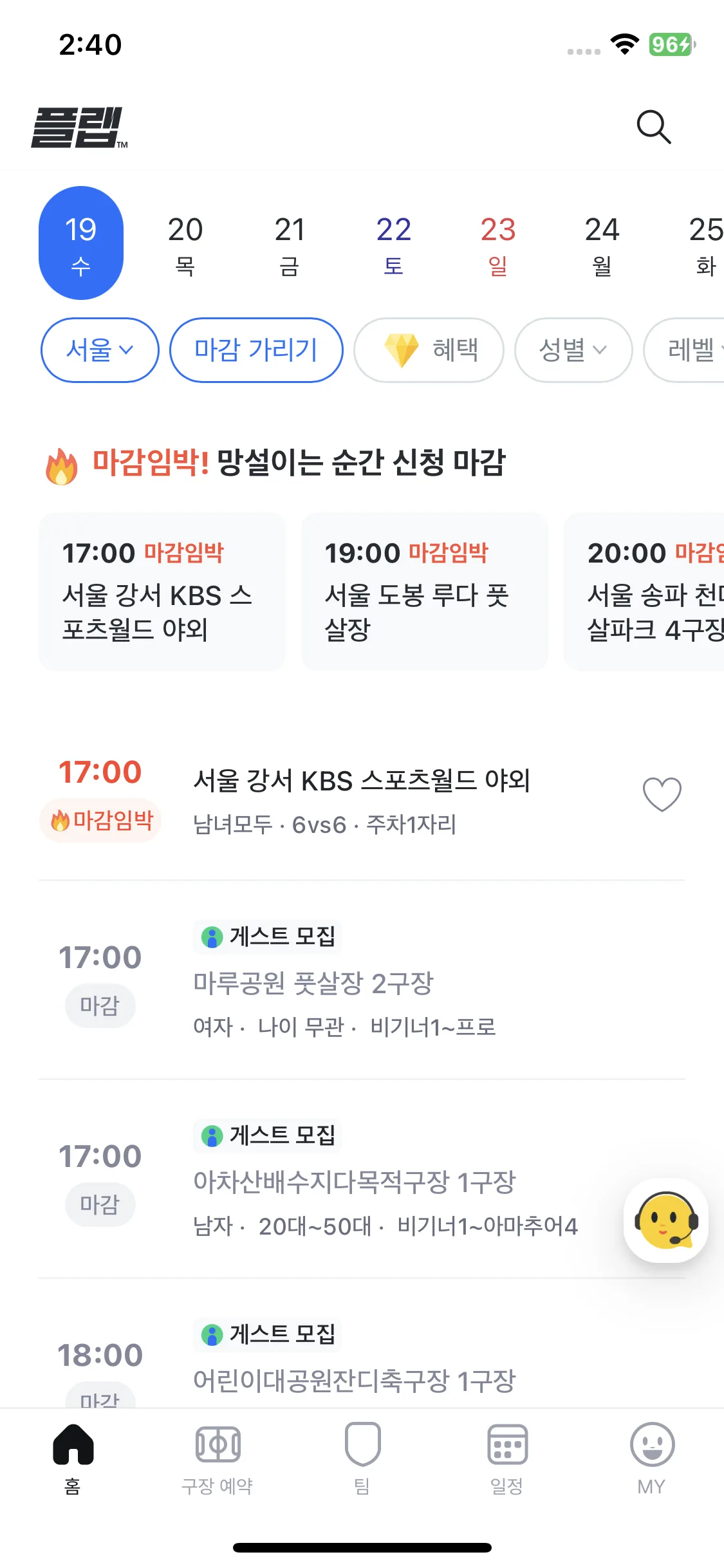This screenshot has width=724, height=1568.
Task: Select date 20 목
Action: tap(185, 244)
